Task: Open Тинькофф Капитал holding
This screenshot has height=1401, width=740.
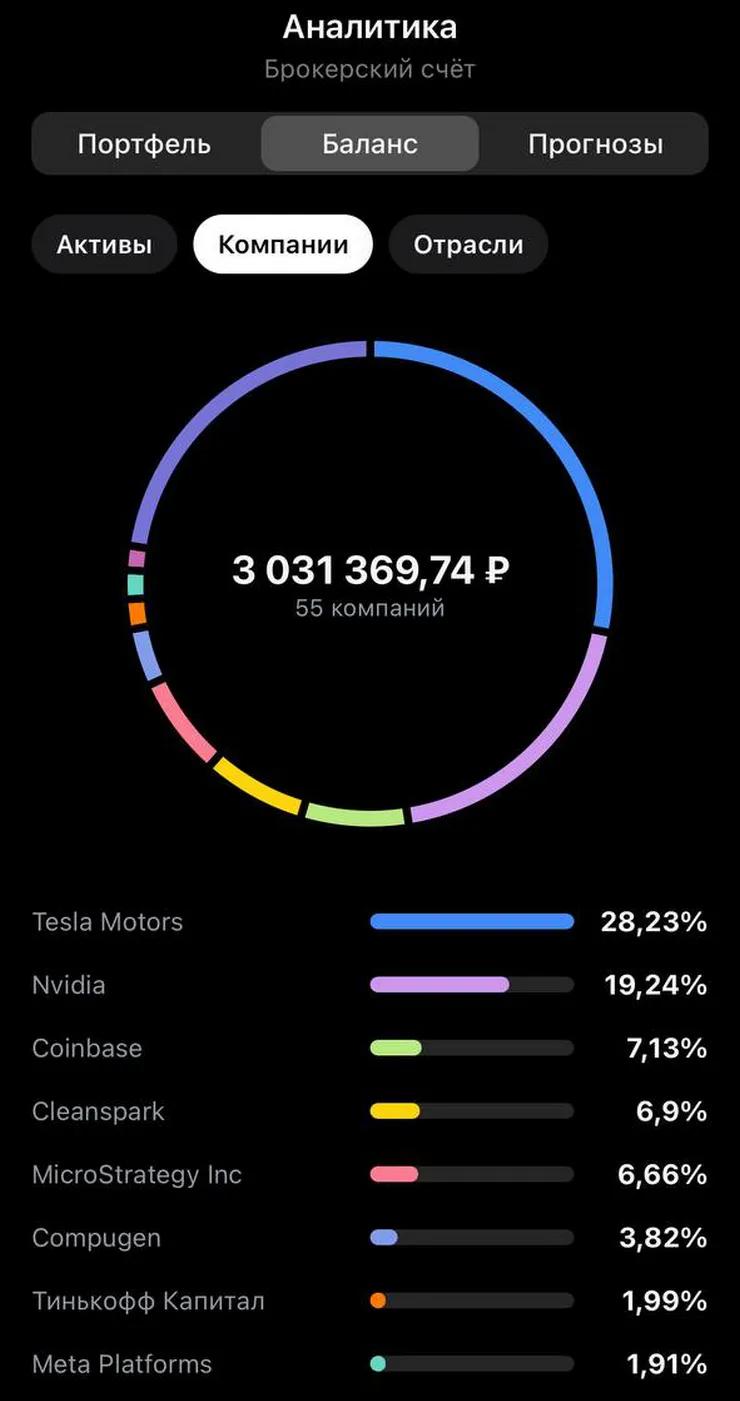Action: pos(370,1301)
